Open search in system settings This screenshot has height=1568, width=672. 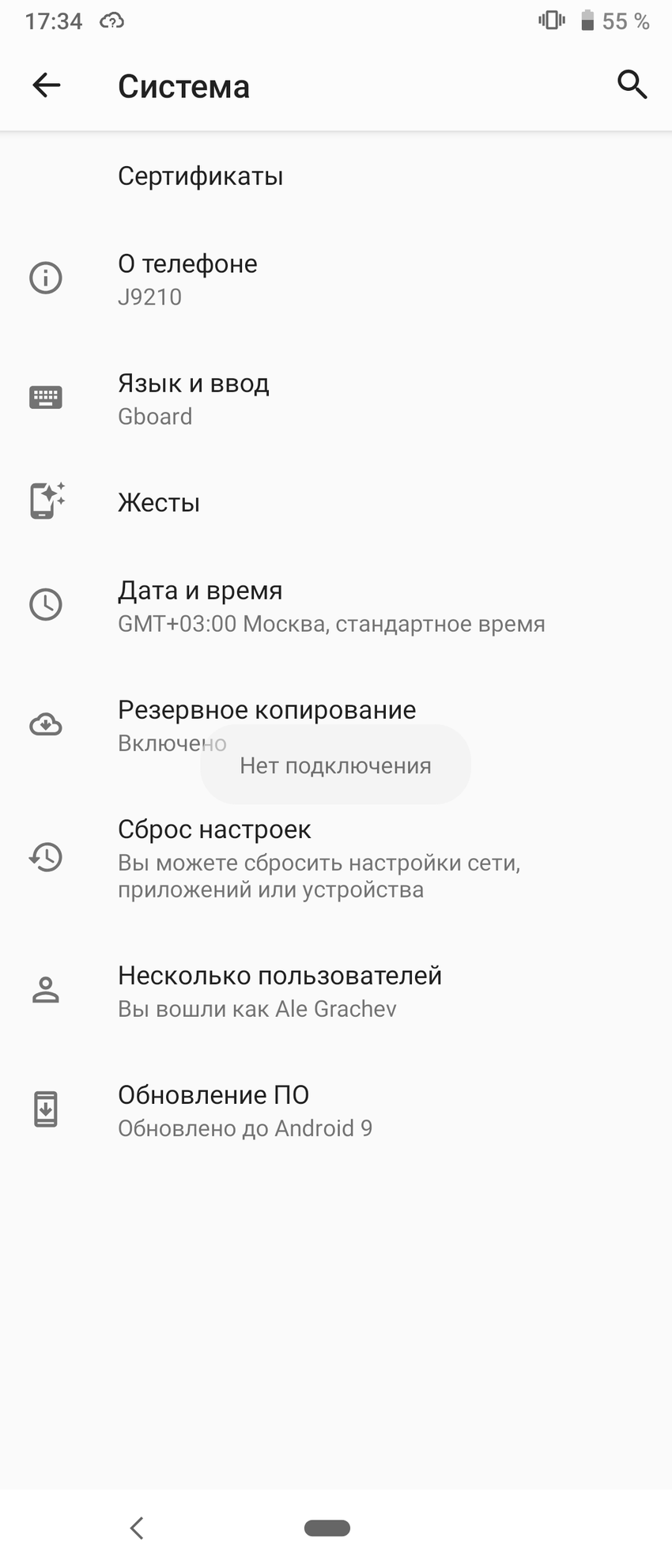point(632,85)
